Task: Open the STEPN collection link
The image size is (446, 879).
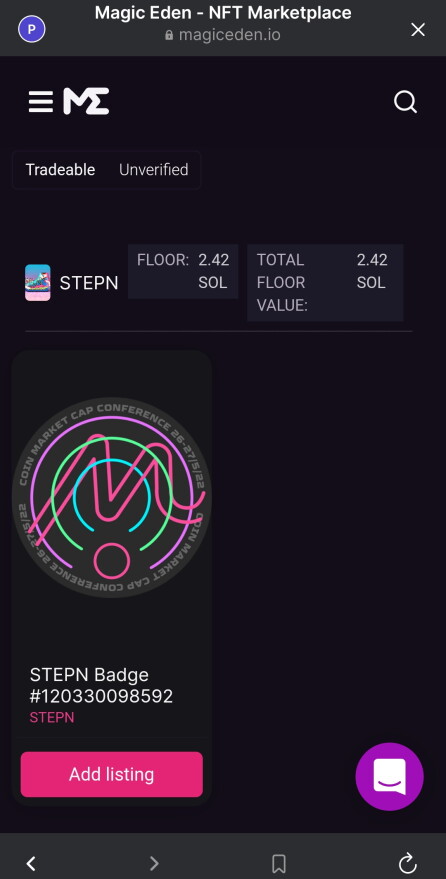Action: [x=52, y=718]
